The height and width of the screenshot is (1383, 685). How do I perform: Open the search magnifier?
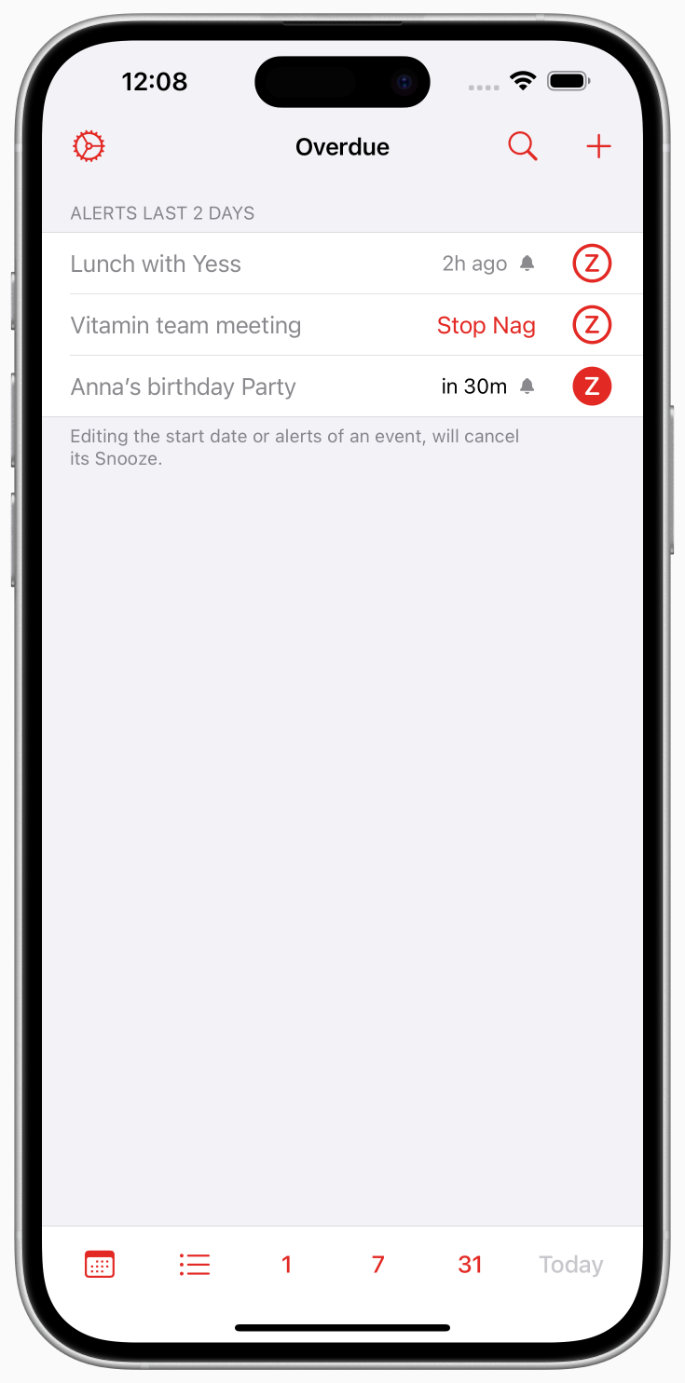522,147
